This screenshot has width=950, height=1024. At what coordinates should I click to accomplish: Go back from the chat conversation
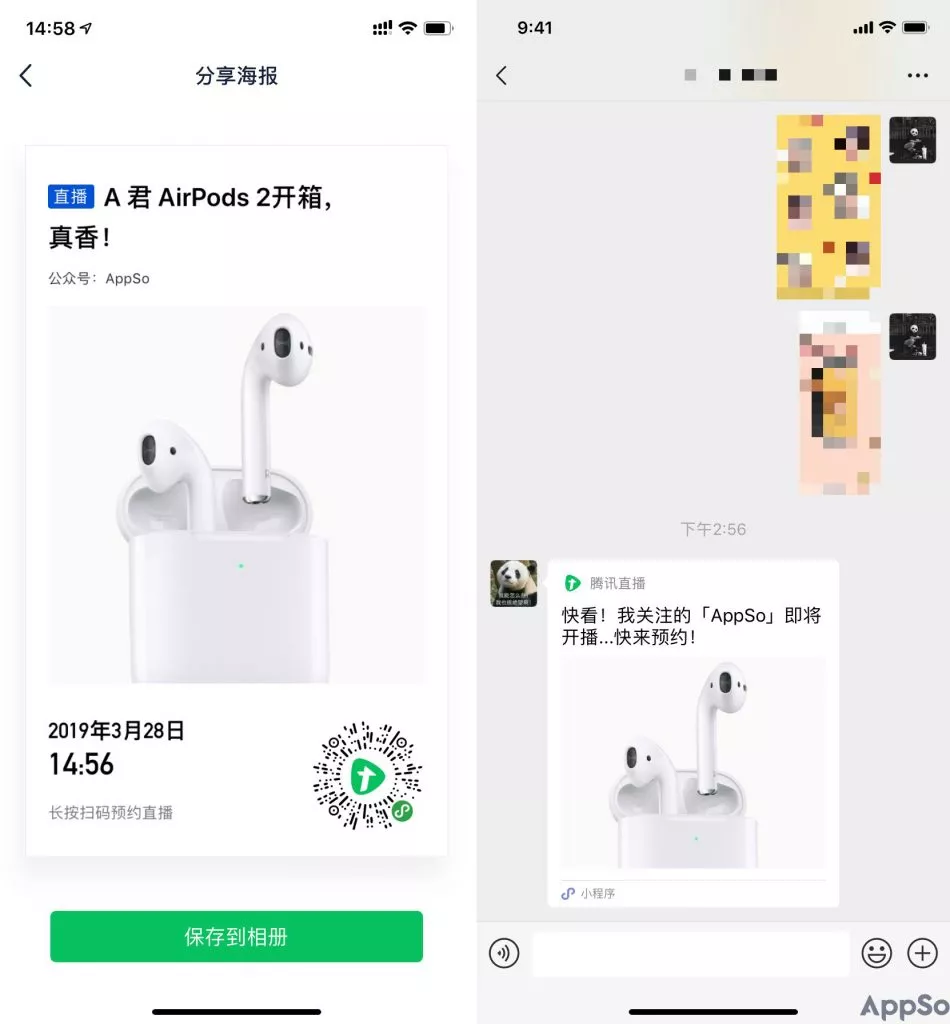coord(502,75)
